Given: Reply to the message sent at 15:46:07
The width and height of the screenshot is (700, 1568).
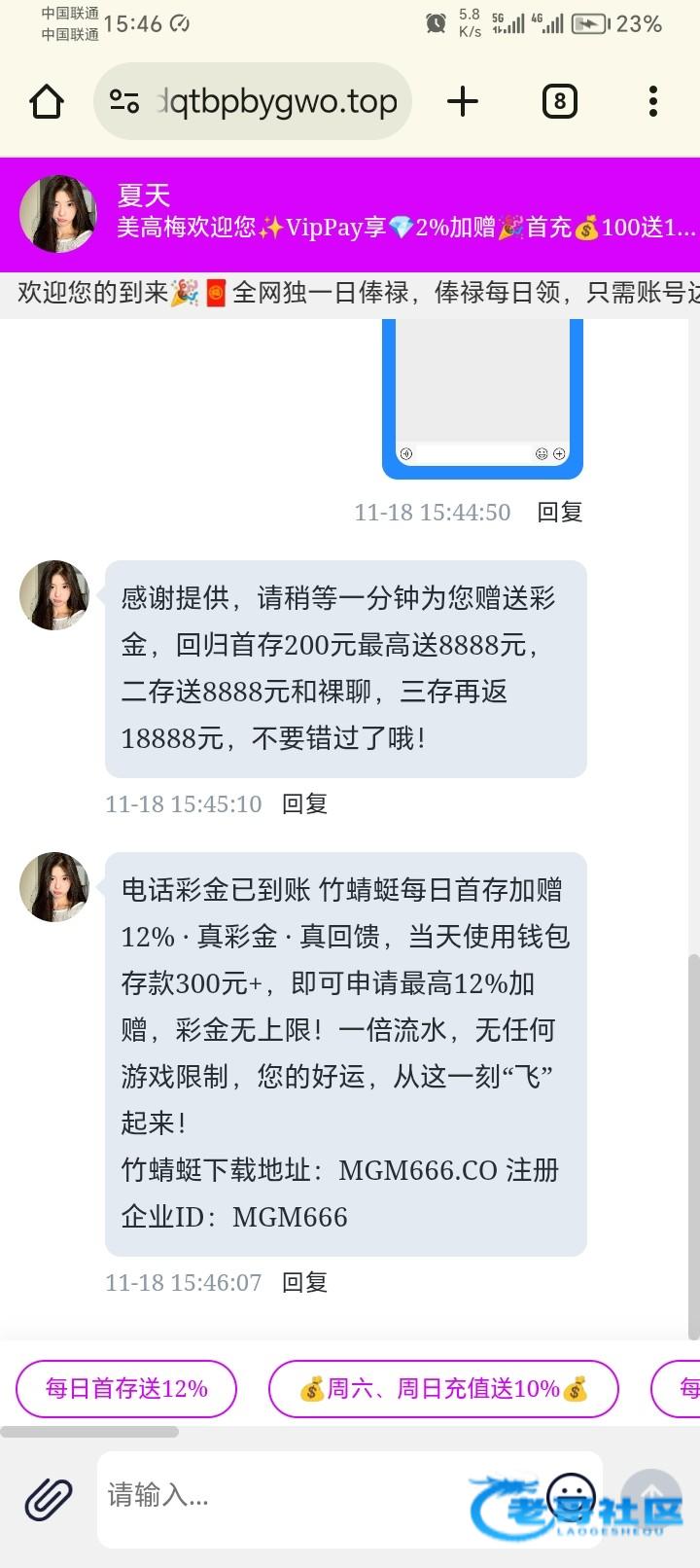Looking at the screenshot, I should (x=304, y=1283).
